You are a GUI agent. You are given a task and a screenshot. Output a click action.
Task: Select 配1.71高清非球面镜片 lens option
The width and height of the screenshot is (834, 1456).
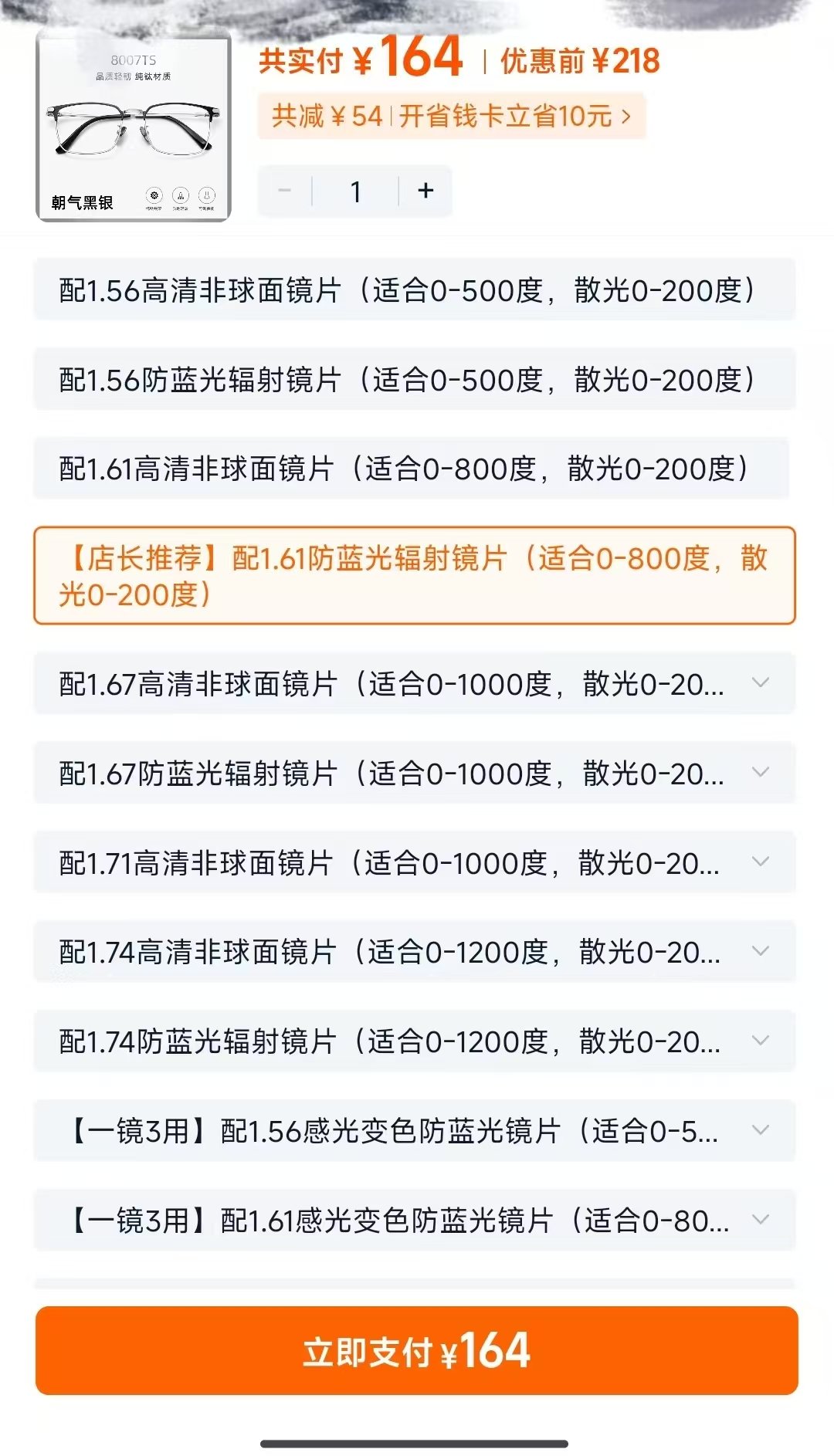click(415, 862)
